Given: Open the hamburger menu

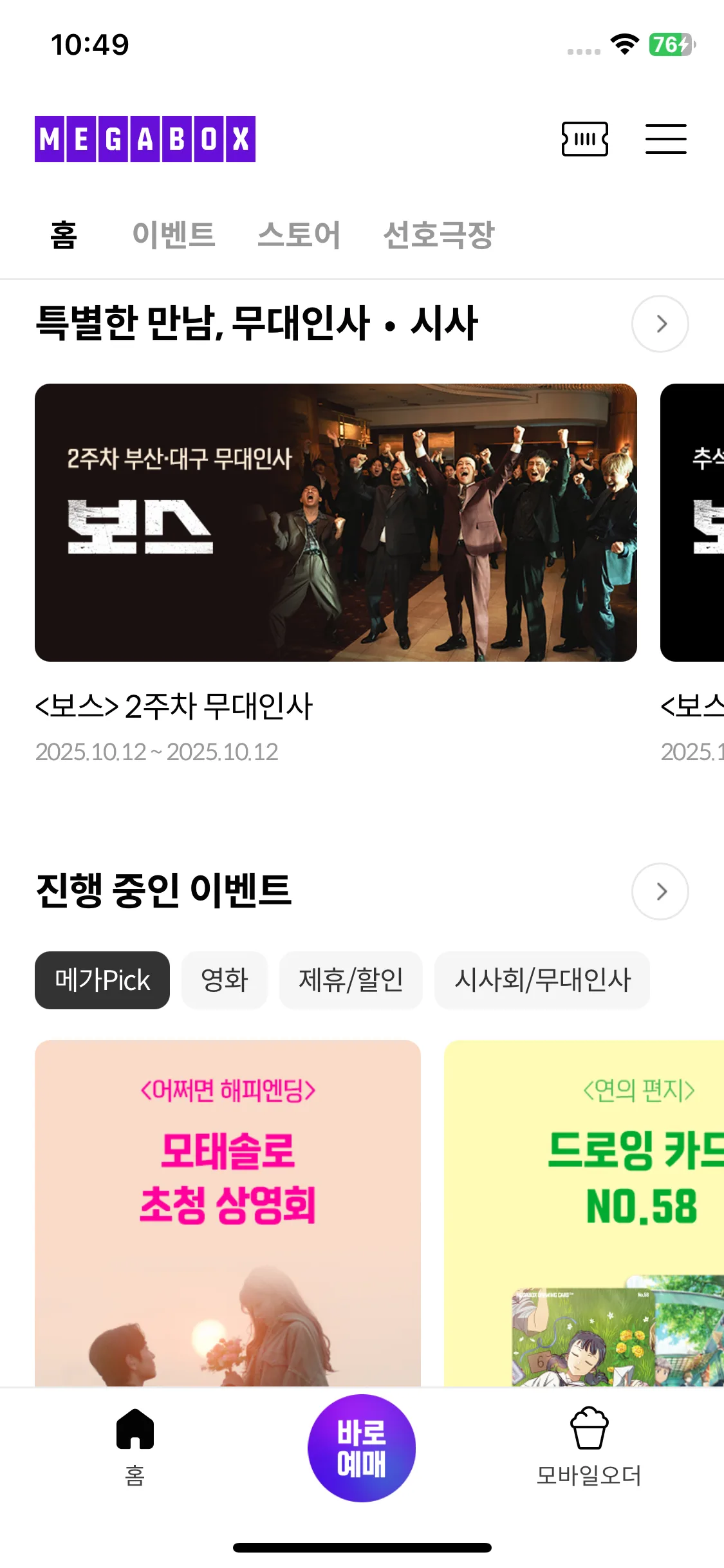Looking at the screenshot, I should pyautogui.click(x=666, y=139).
